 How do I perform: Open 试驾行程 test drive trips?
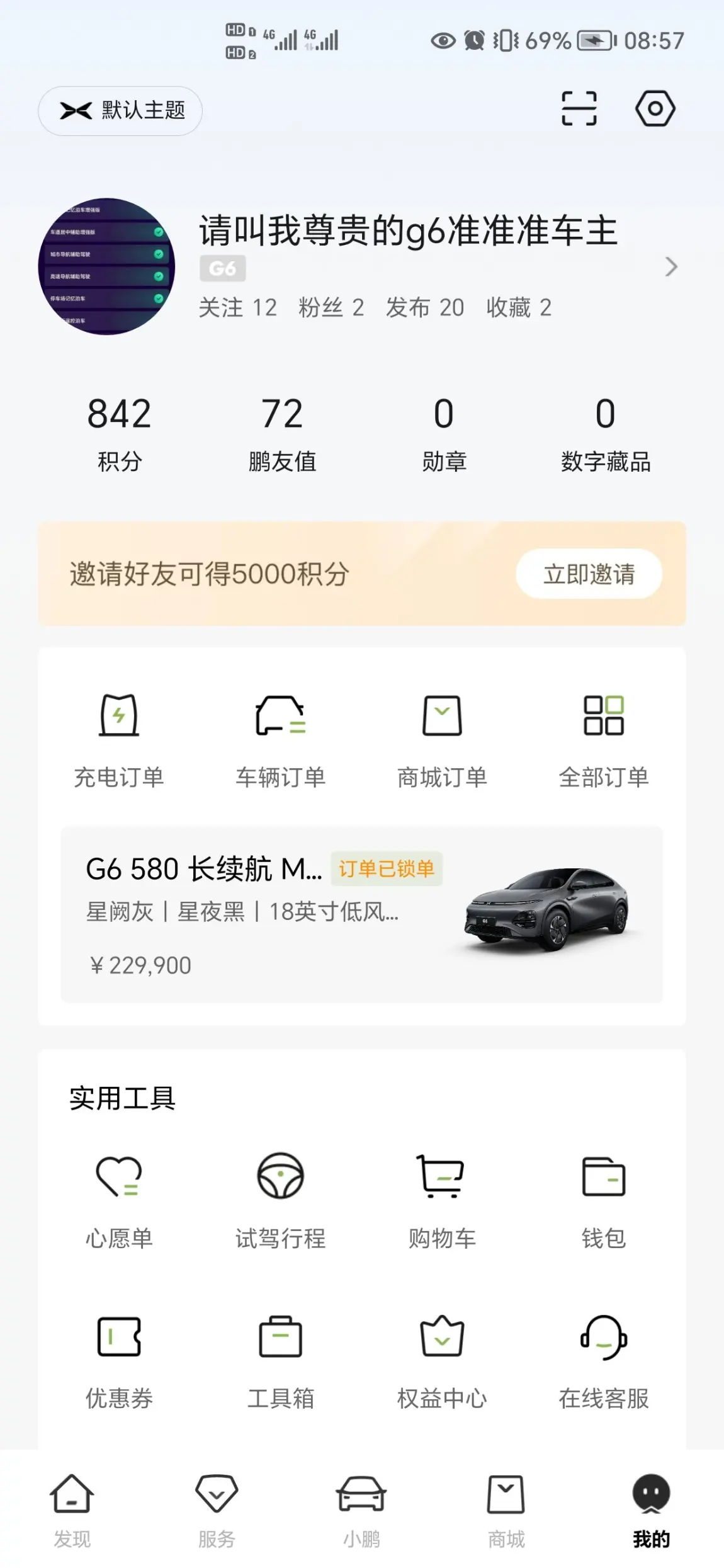click(281, 1201)
